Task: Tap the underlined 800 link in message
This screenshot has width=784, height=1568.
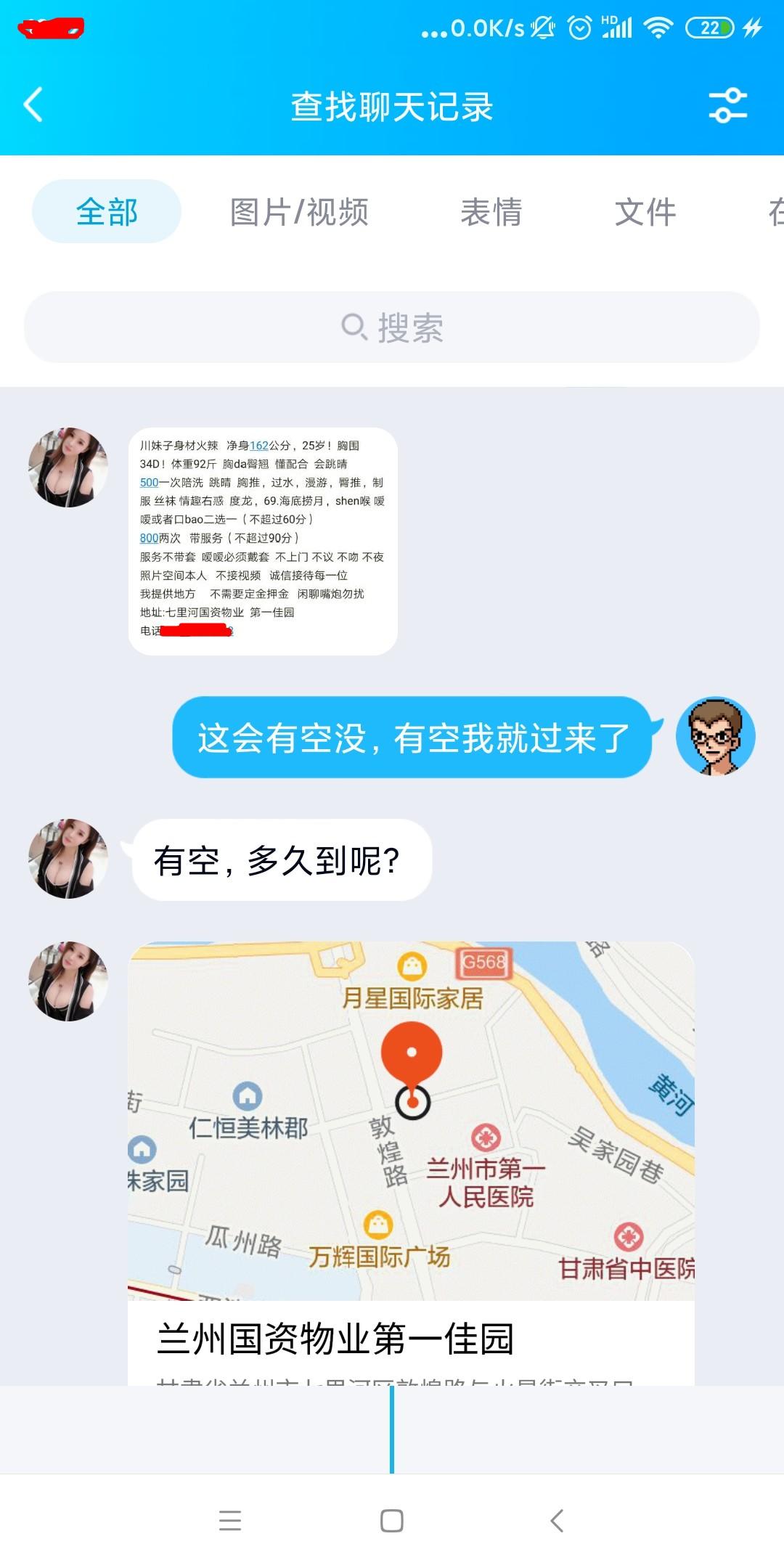Action: click(x=149, y=538)
